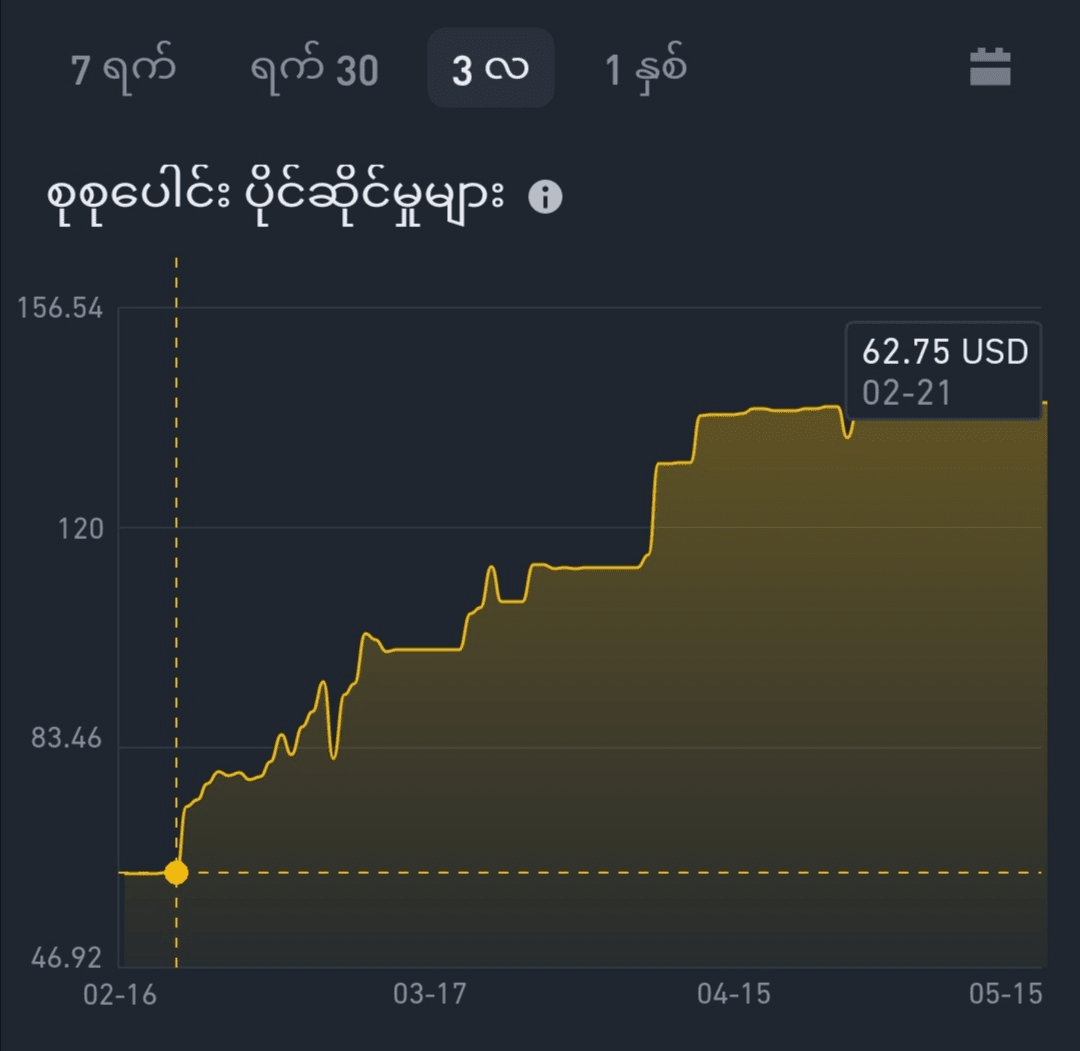Show the 1 နှစ် range

(646, 70)
